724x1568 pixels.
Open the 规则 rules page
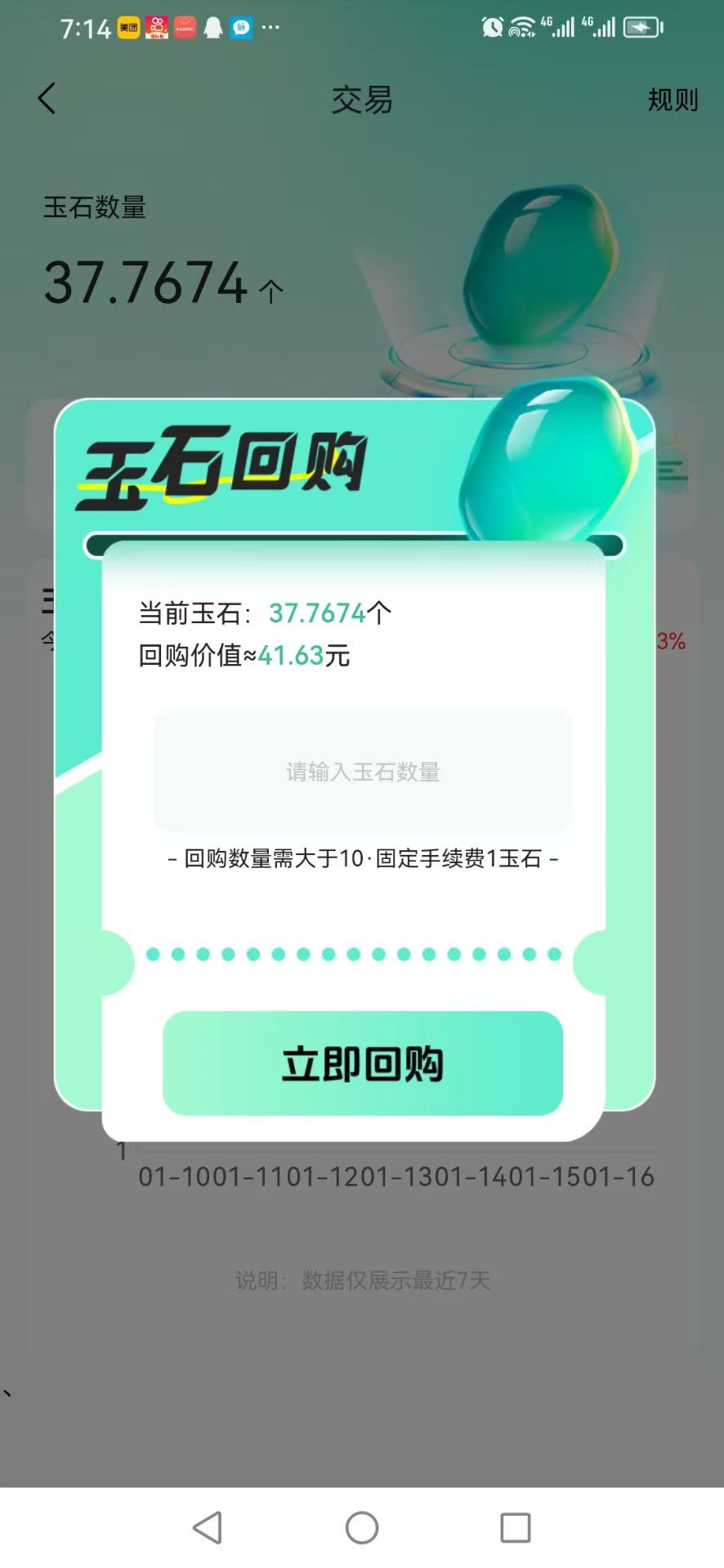tap(672, 100)
